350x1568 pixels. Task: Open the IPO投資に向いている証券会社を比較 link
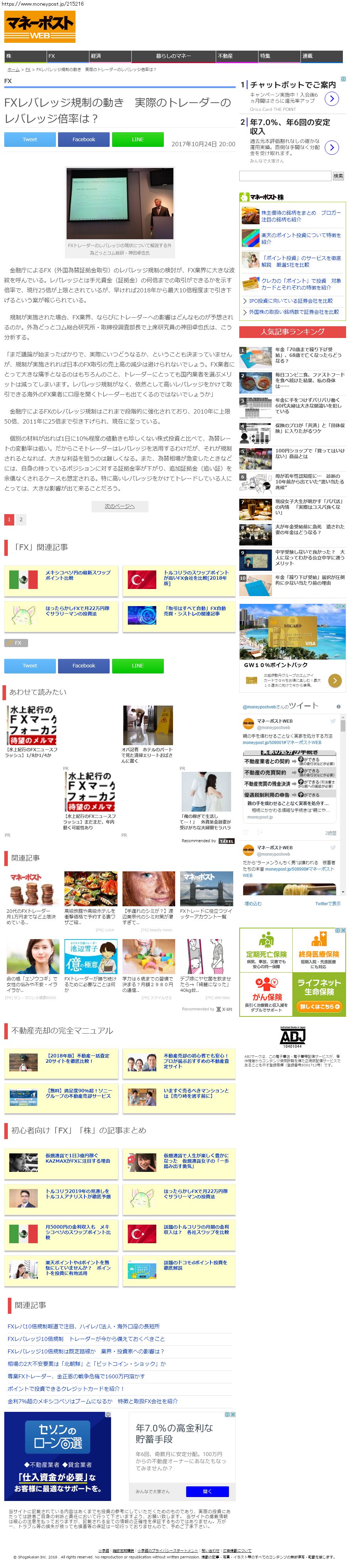pyautogui.click(x=291, y=301)
